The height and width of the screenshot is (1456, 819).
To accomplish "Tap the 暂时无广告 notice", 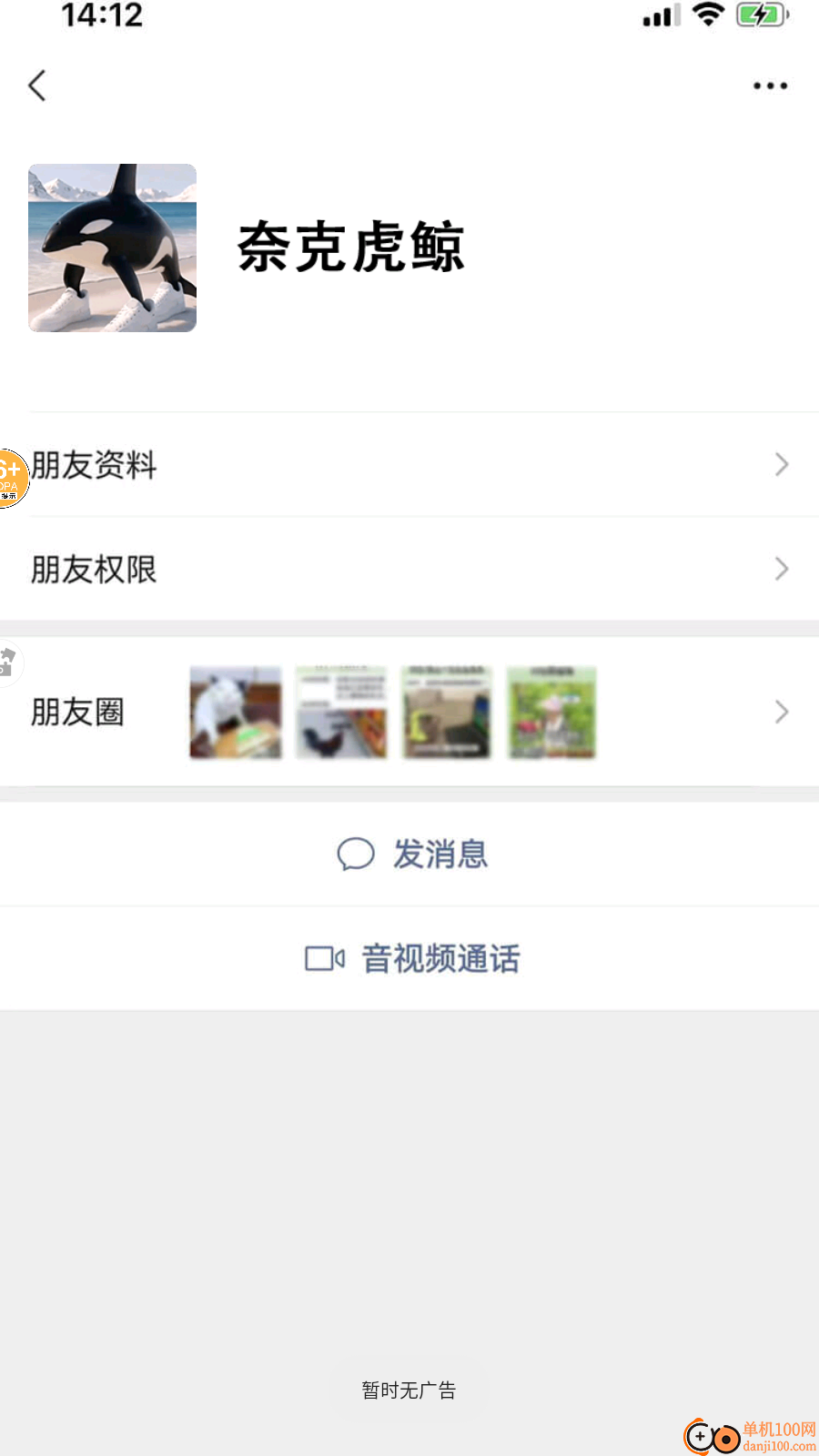I will coord(408,1390).
